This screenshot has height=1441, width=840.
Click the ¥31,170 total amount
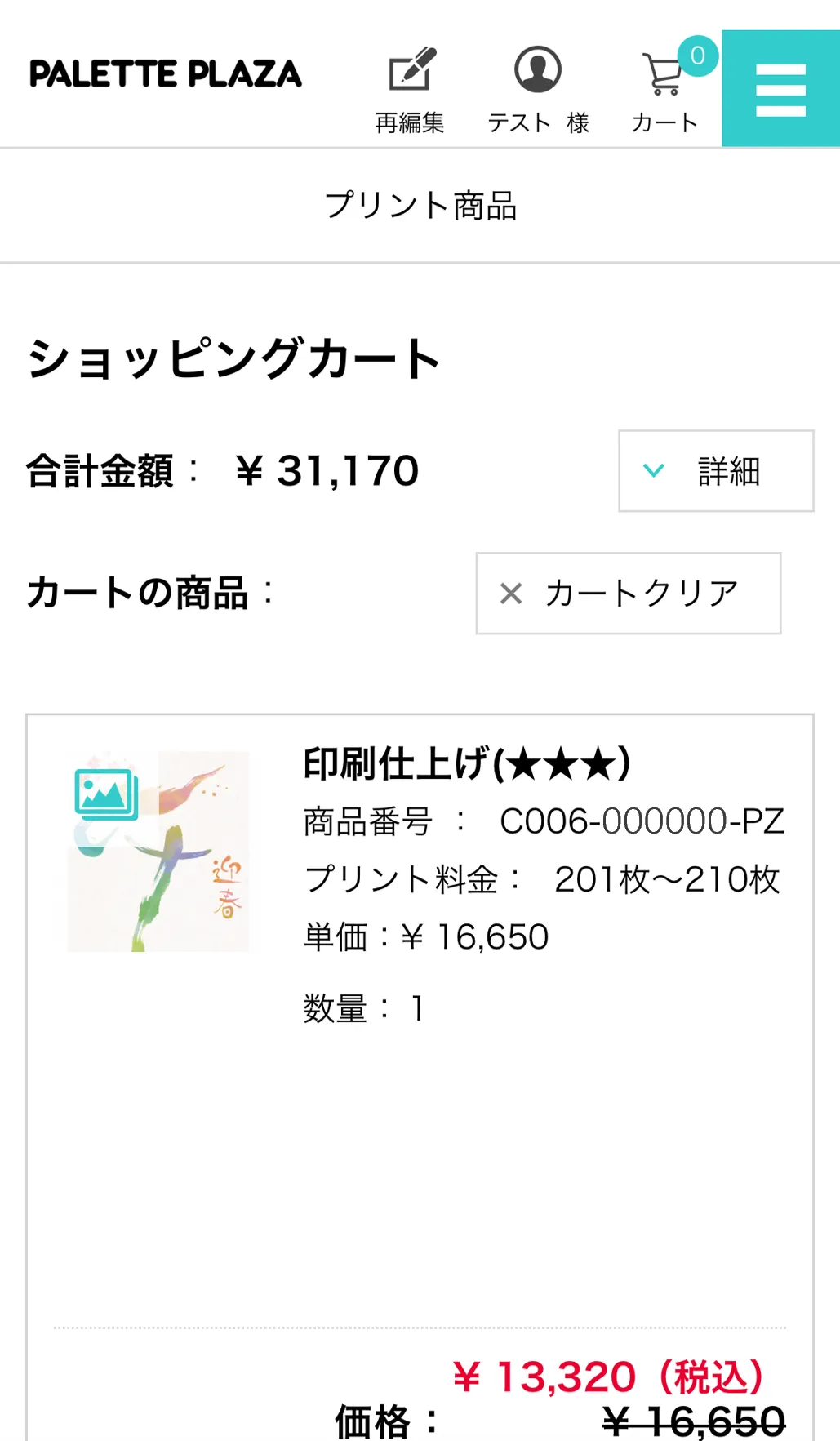pyautogui.click(x=327, y=471)
